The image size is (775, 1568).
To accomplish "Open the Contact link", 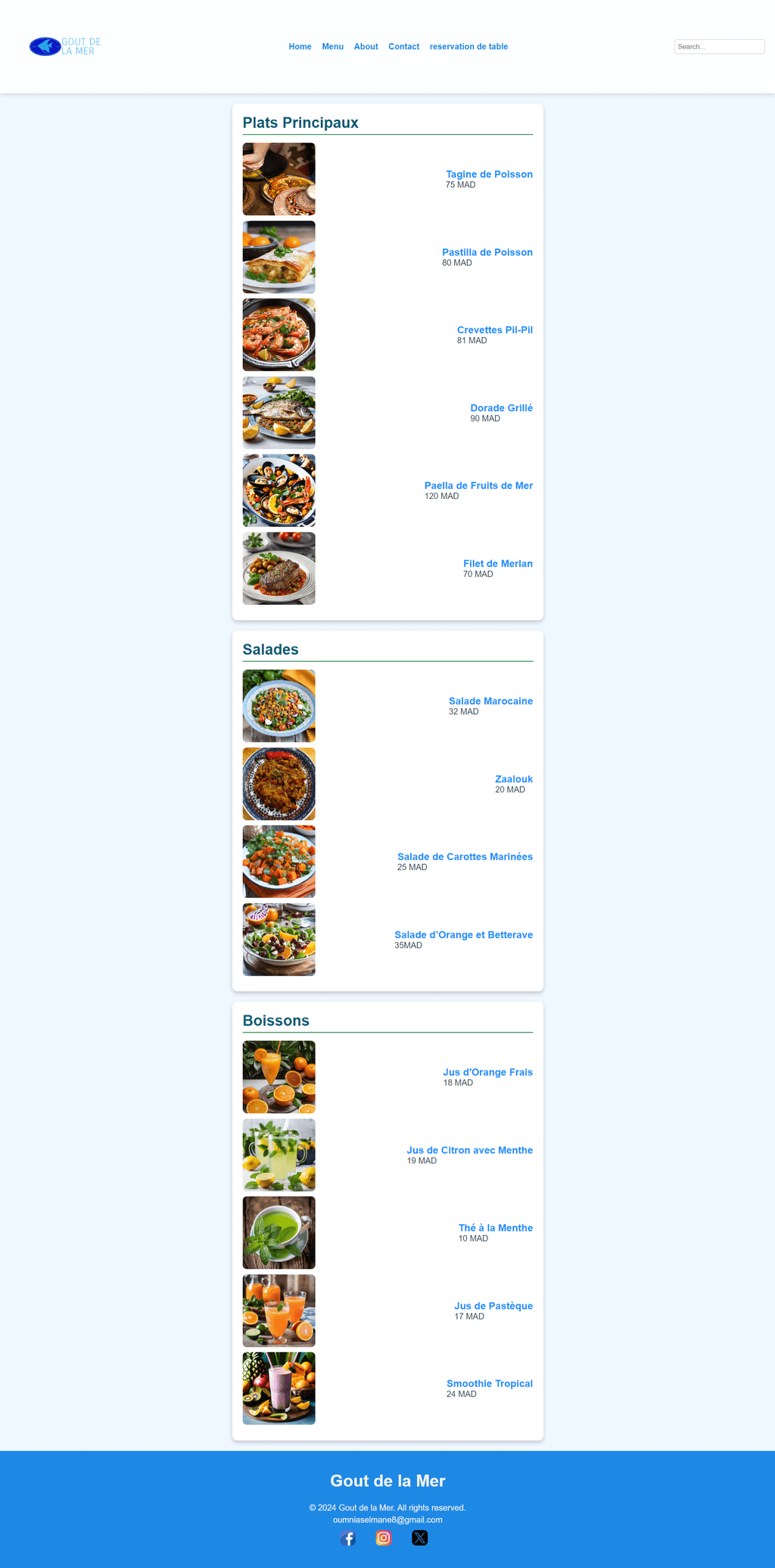I will coord(403,47).
